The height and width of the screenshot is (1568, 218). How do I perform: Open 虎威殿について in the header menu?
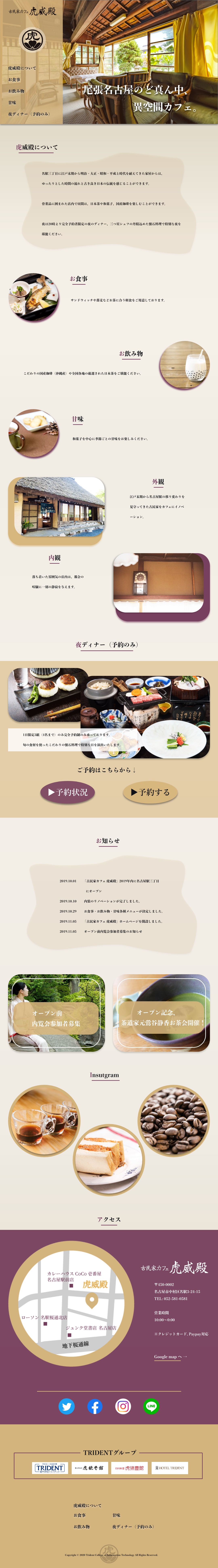(x=22, y=68)
